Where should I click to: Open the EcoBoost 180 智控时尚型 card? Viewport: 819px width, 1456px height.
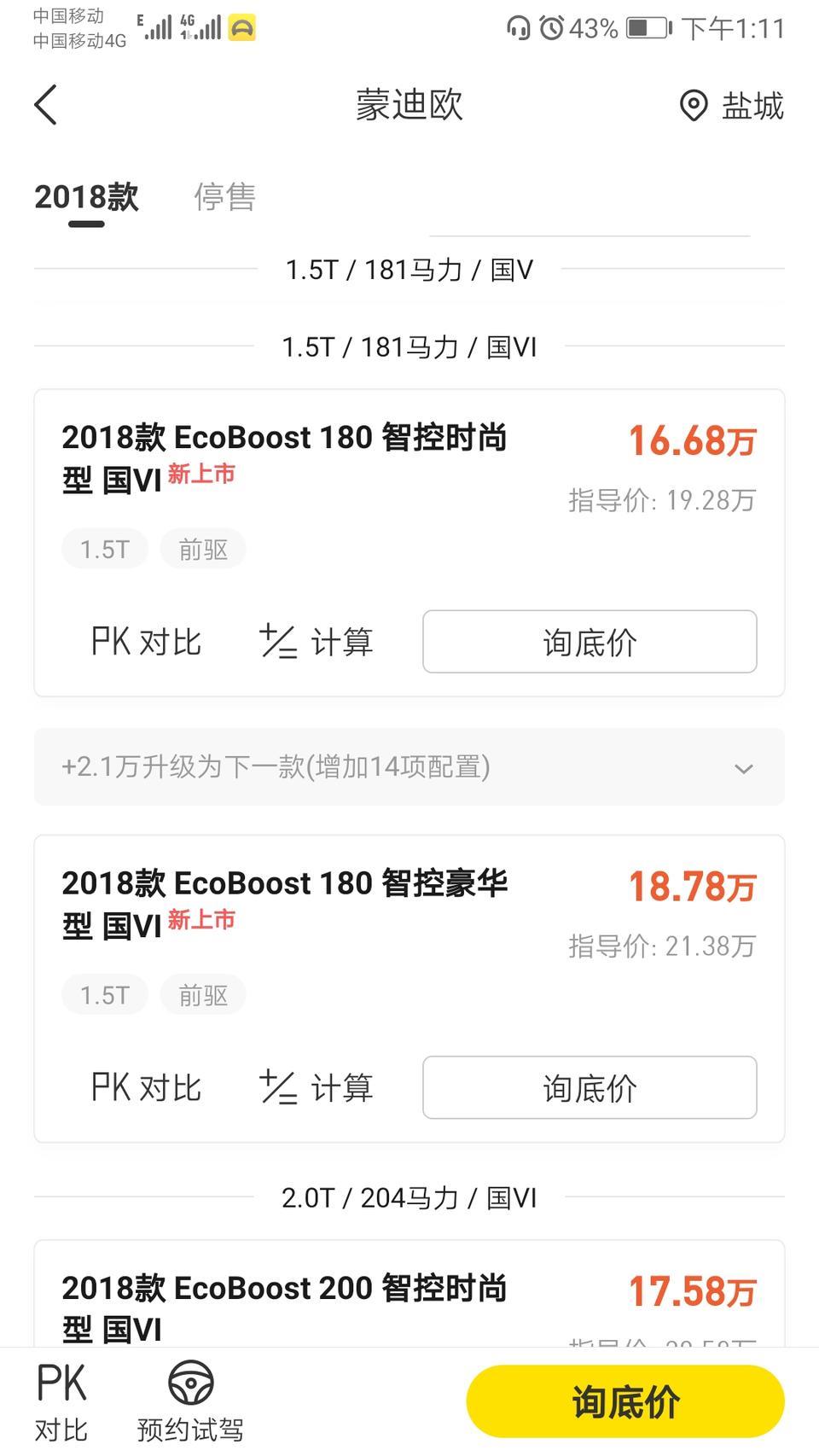click(x=284, y=458)
